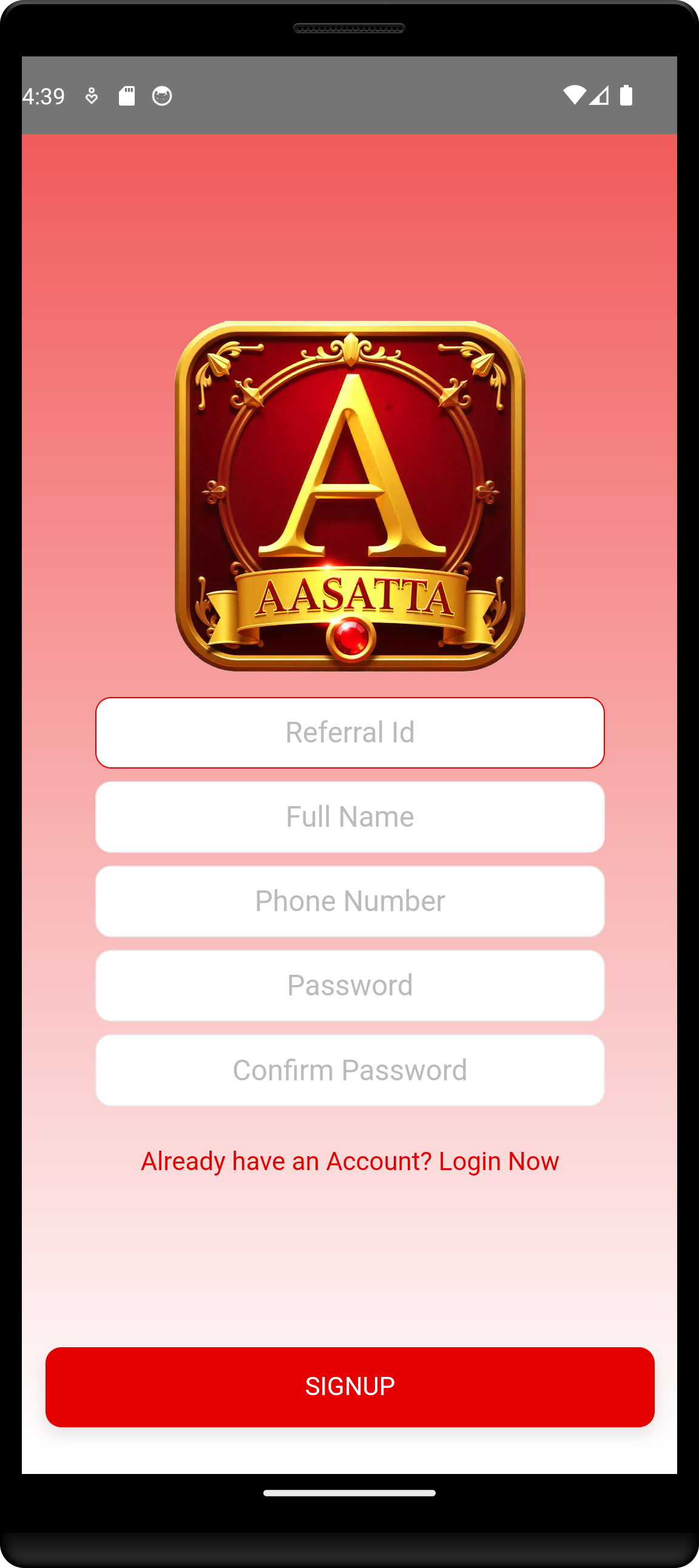Screen dimensions: 699x1568
Task: Open the Login Now link
Action: tap(498, 1162)
